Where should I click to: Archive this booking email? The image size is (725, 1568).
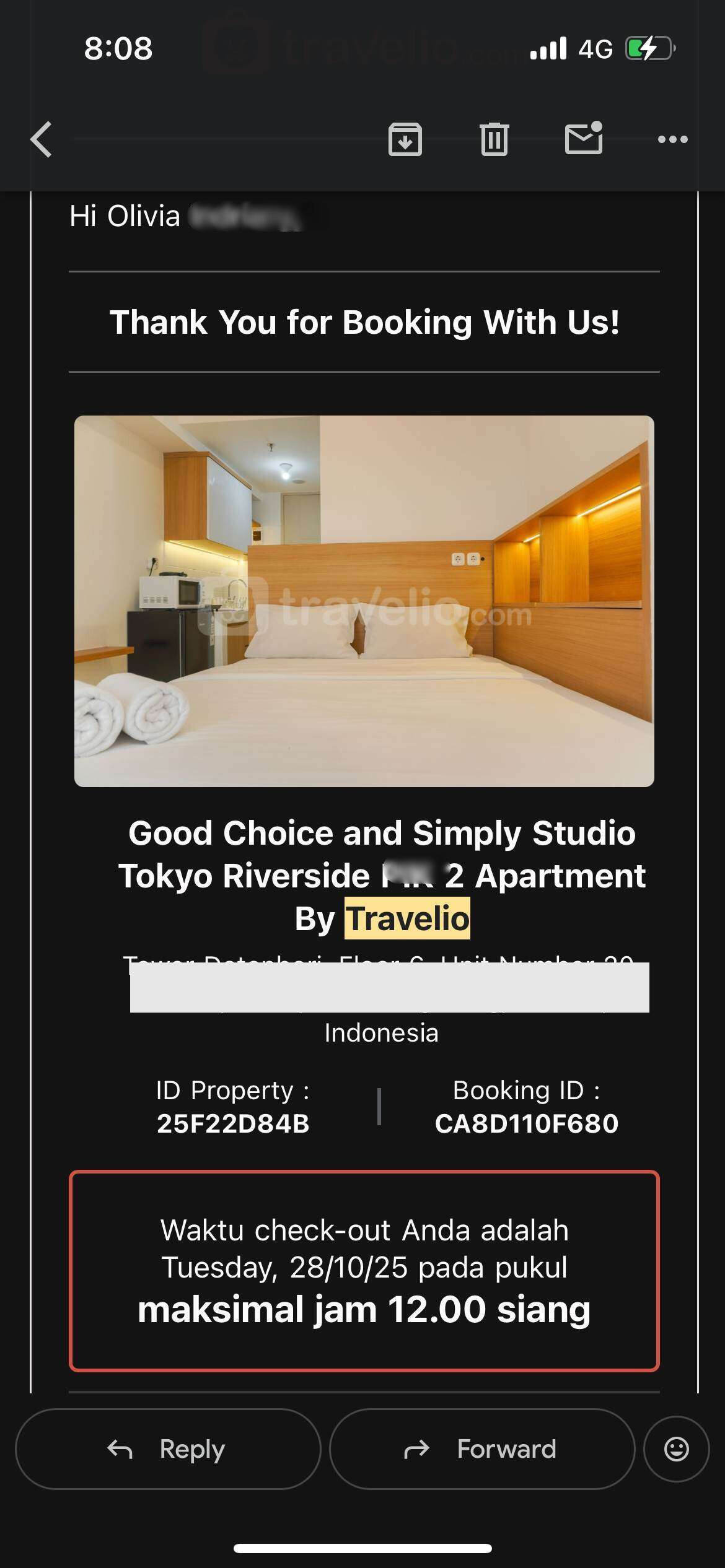tap(405, 139)
